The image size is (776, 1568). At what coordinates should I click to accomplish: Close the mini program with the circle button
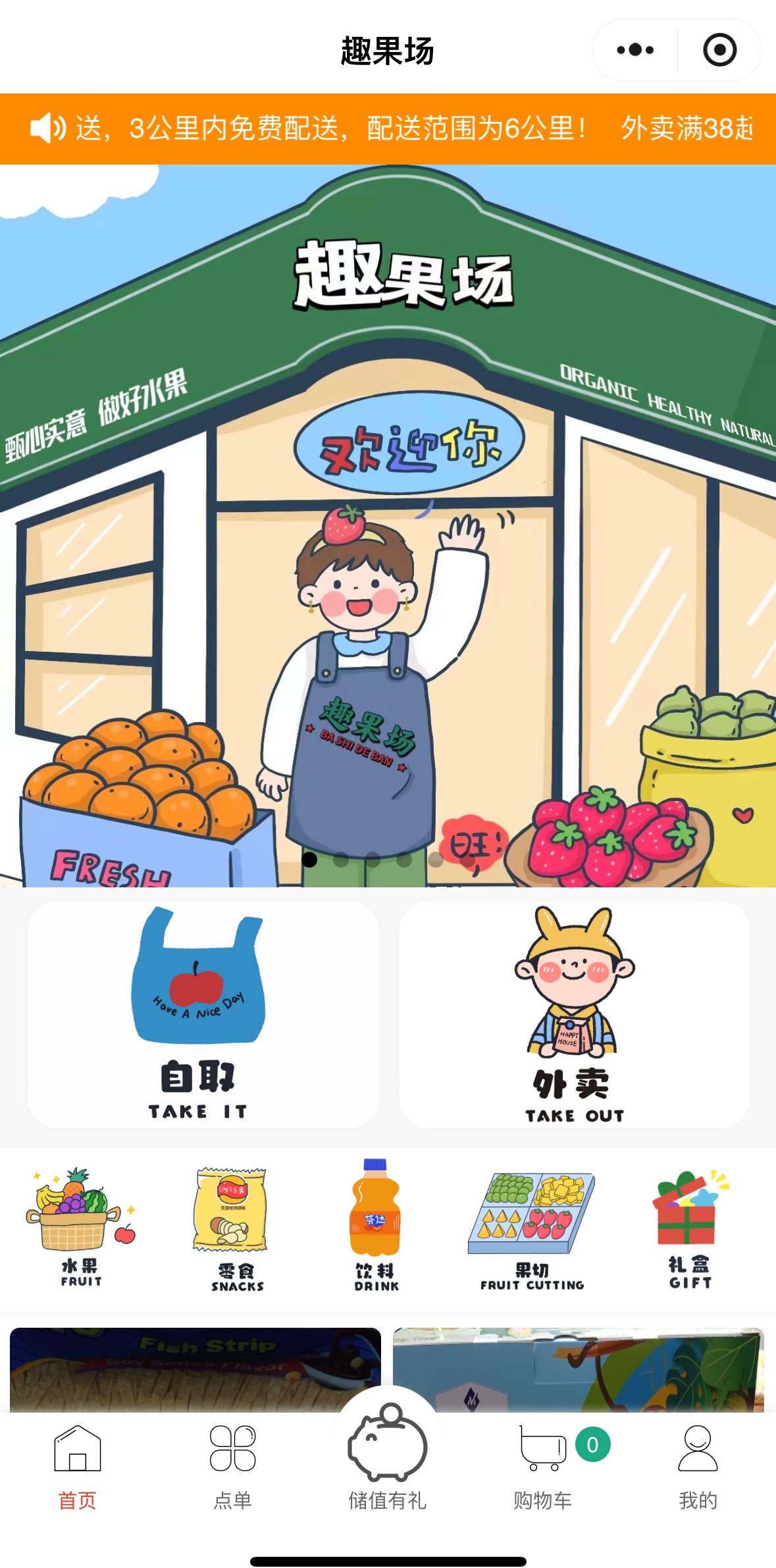(x=719, y=50)
